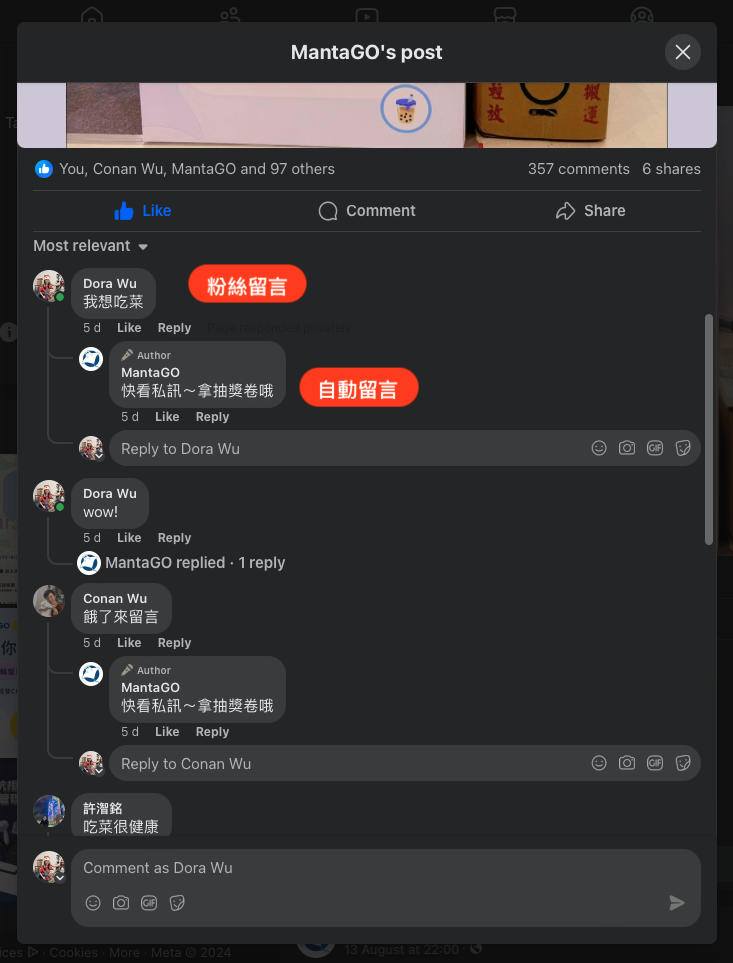Insert a GIF in the main comment box
The width and height of the screenshot is (733, 963).
point(149,903)
